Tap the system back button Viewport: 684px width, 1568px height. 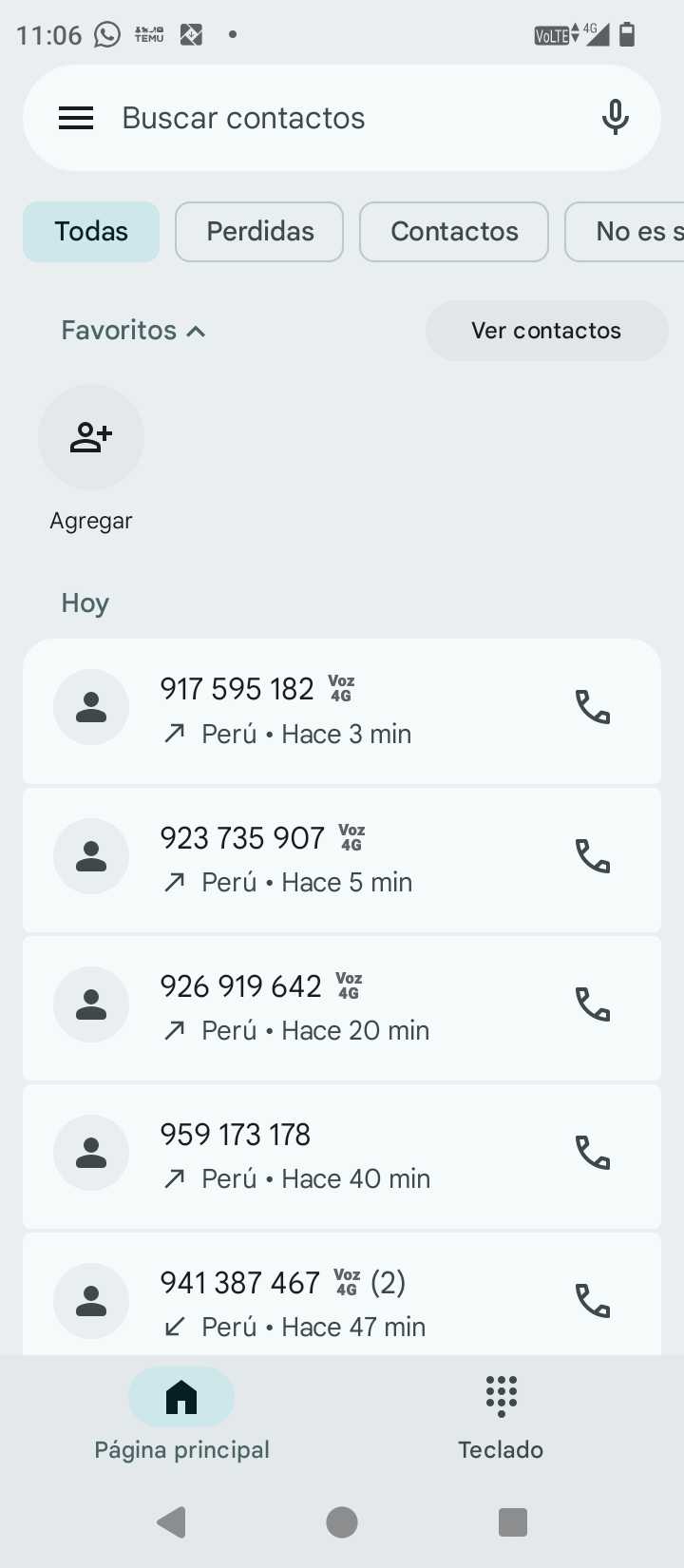tap(172, 1522)
